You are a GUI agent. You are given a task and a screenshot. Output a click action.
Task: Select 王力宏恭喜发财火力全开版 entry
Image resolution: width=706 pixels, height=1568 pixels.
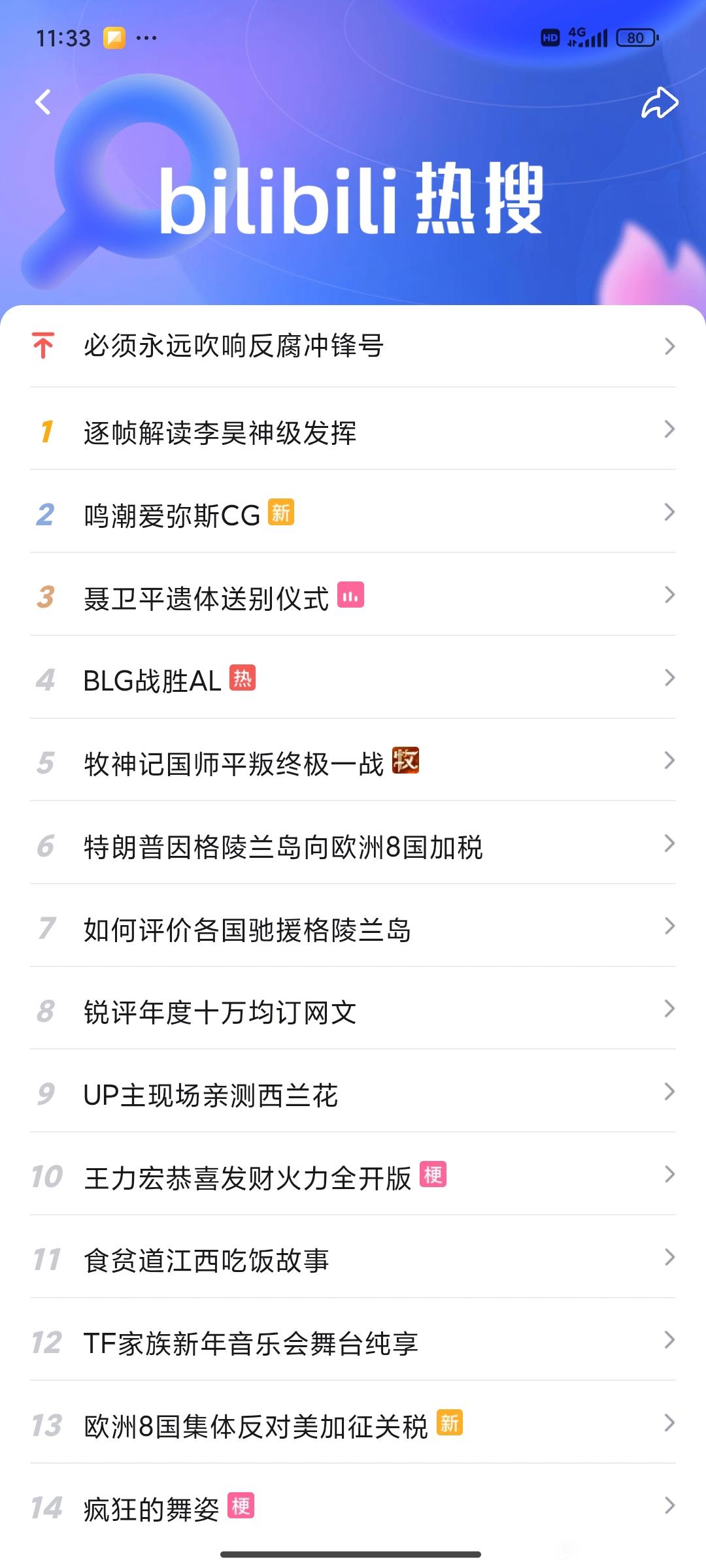[x=248, y=1177]
